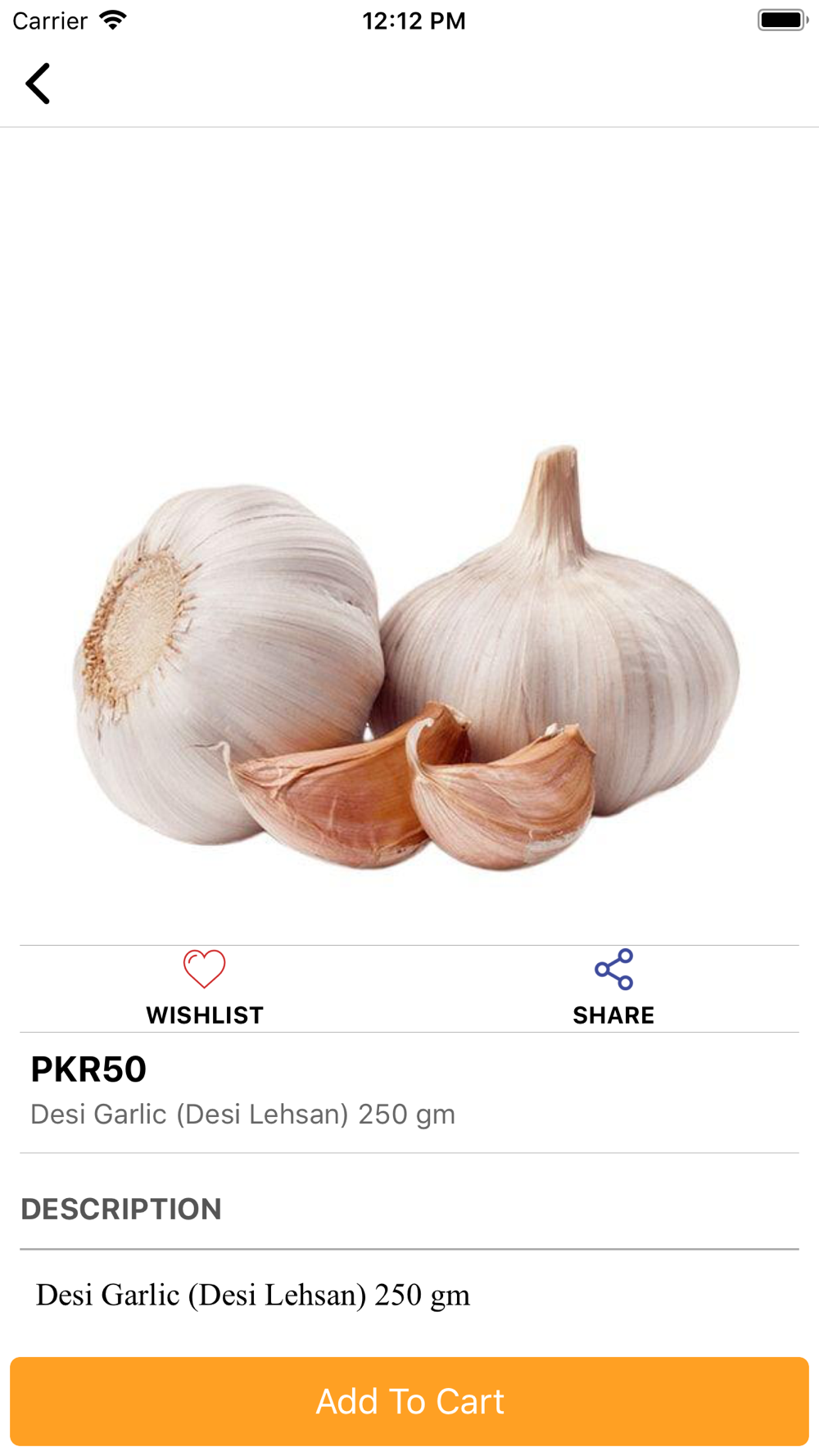Share this garlic product
Screen dimensions: 819x1456
pos(613,987)
